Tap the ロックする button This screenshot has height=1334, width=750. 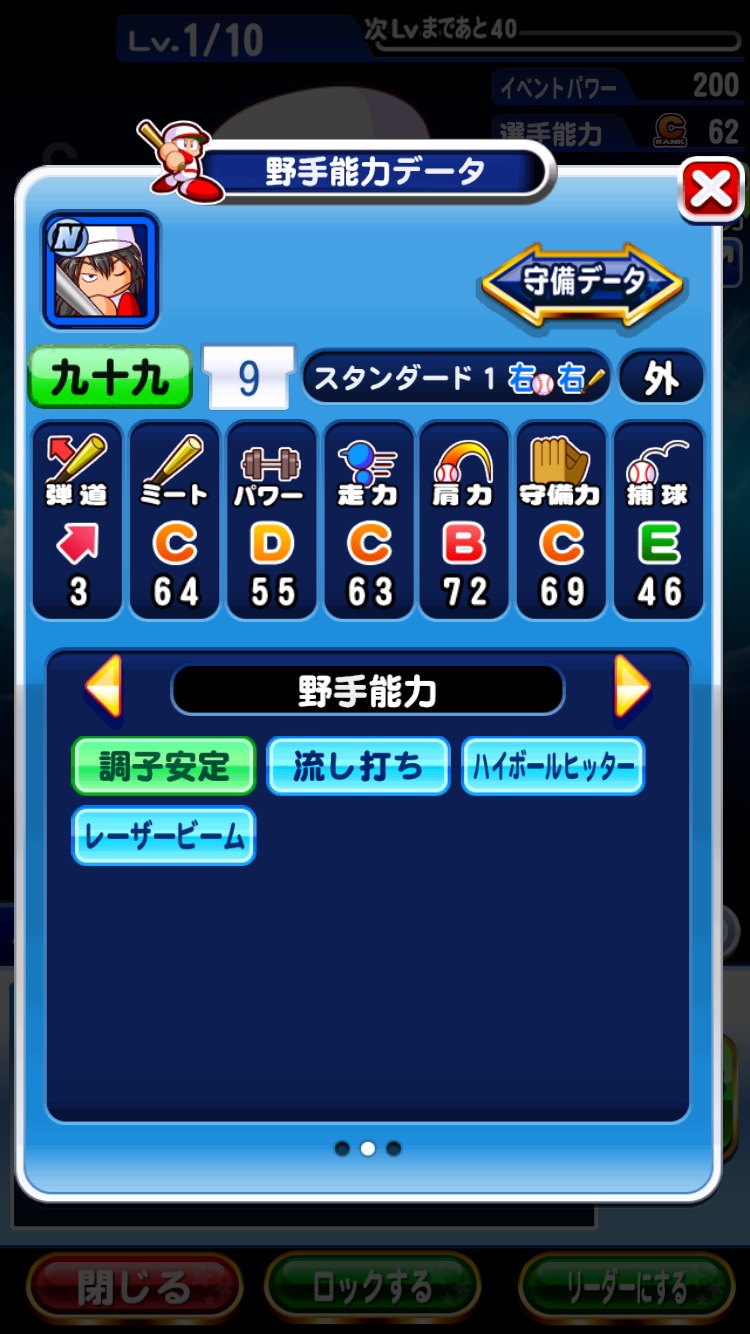coord(372,1287)
